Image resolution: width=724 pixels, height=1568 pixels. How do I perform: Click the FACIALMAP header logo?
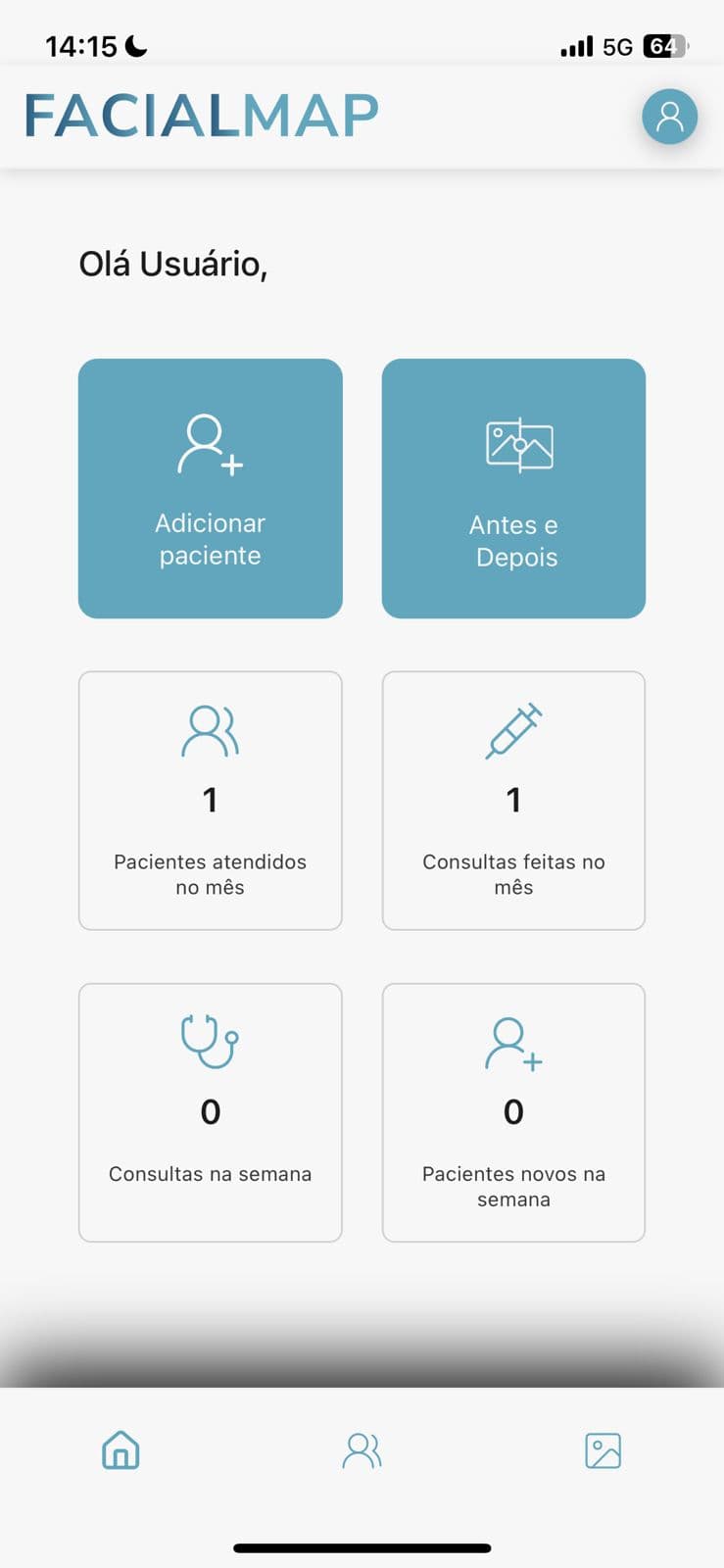[199, 114]
